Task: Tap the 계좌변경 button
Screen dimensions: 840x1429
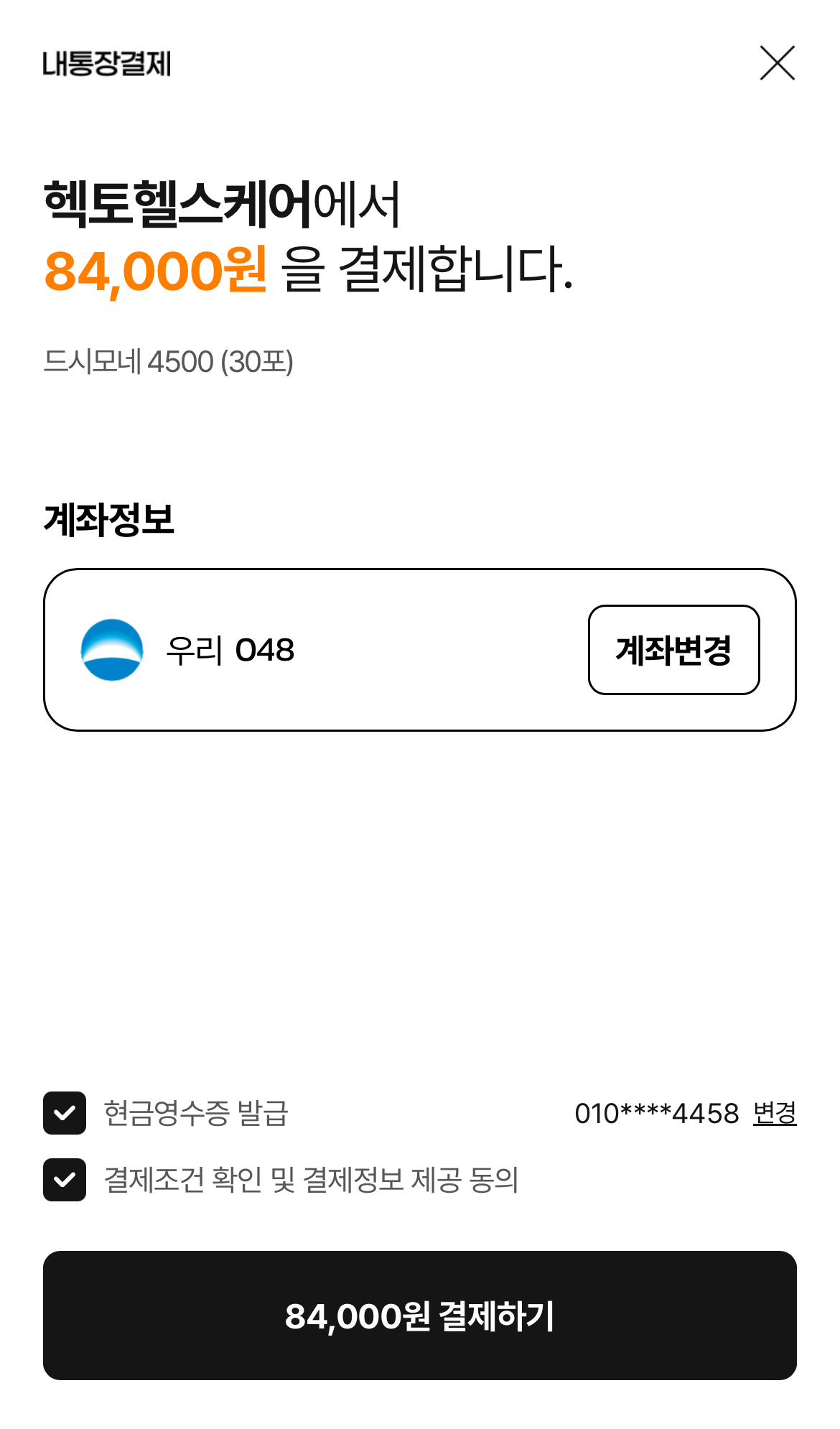Action: pyautogui.click(x=673, y=650)
